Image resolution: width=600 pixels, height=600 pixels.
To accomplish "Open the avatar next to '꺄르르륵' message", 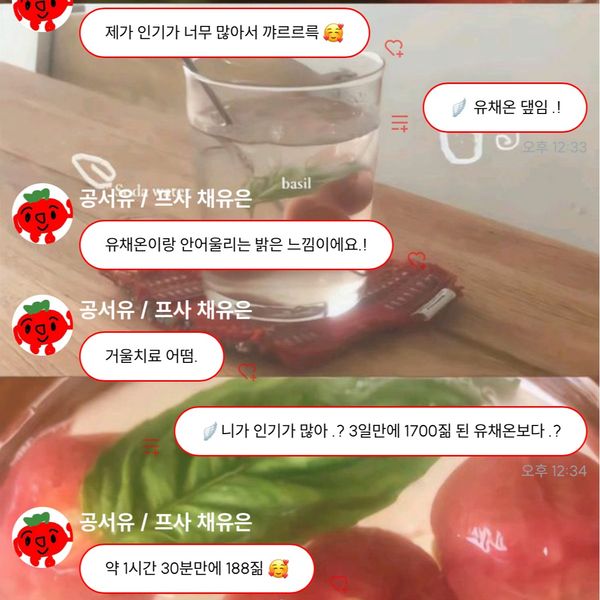I will [x=41, y=12].
